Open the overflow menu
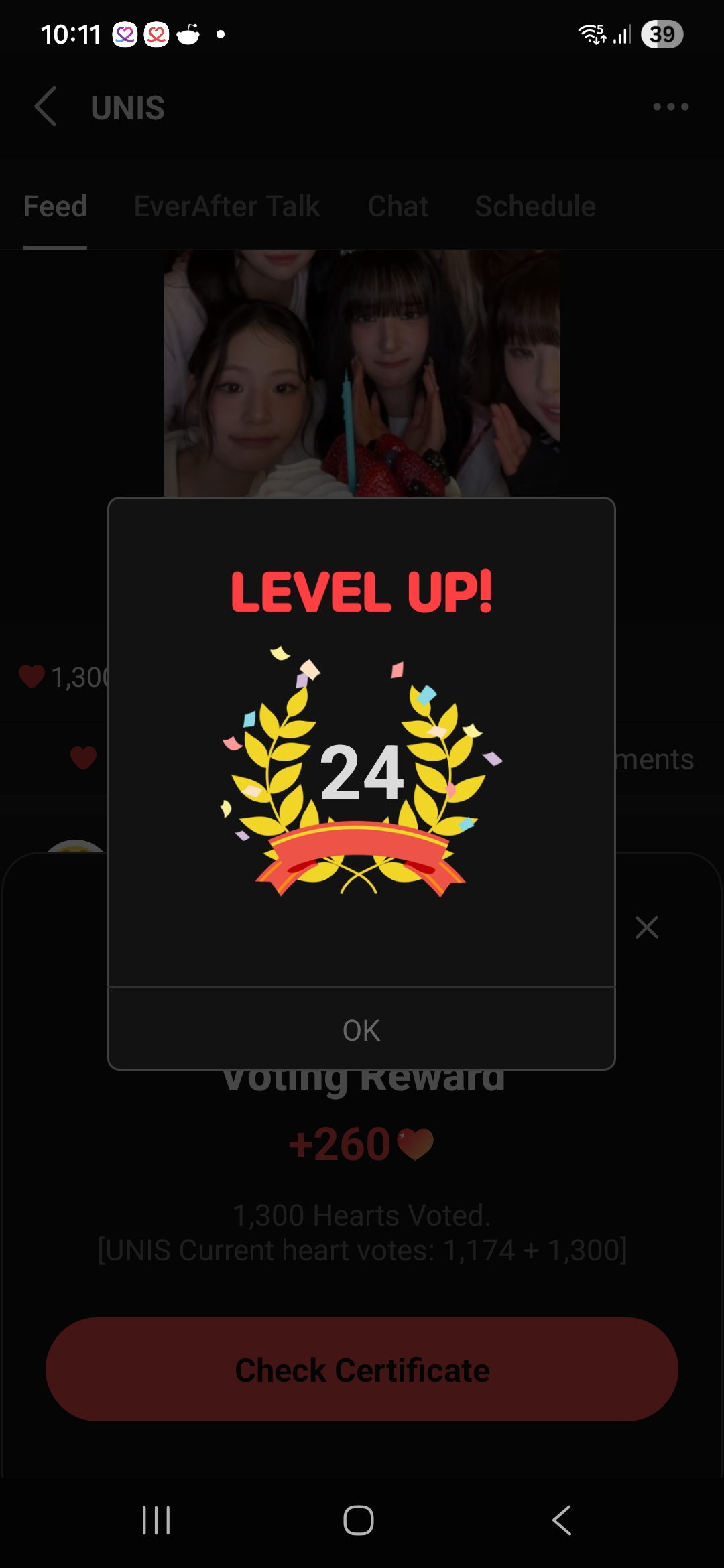Image resolution: width=724 pixels, height=1568 pixels. click(x=670, y=107)
